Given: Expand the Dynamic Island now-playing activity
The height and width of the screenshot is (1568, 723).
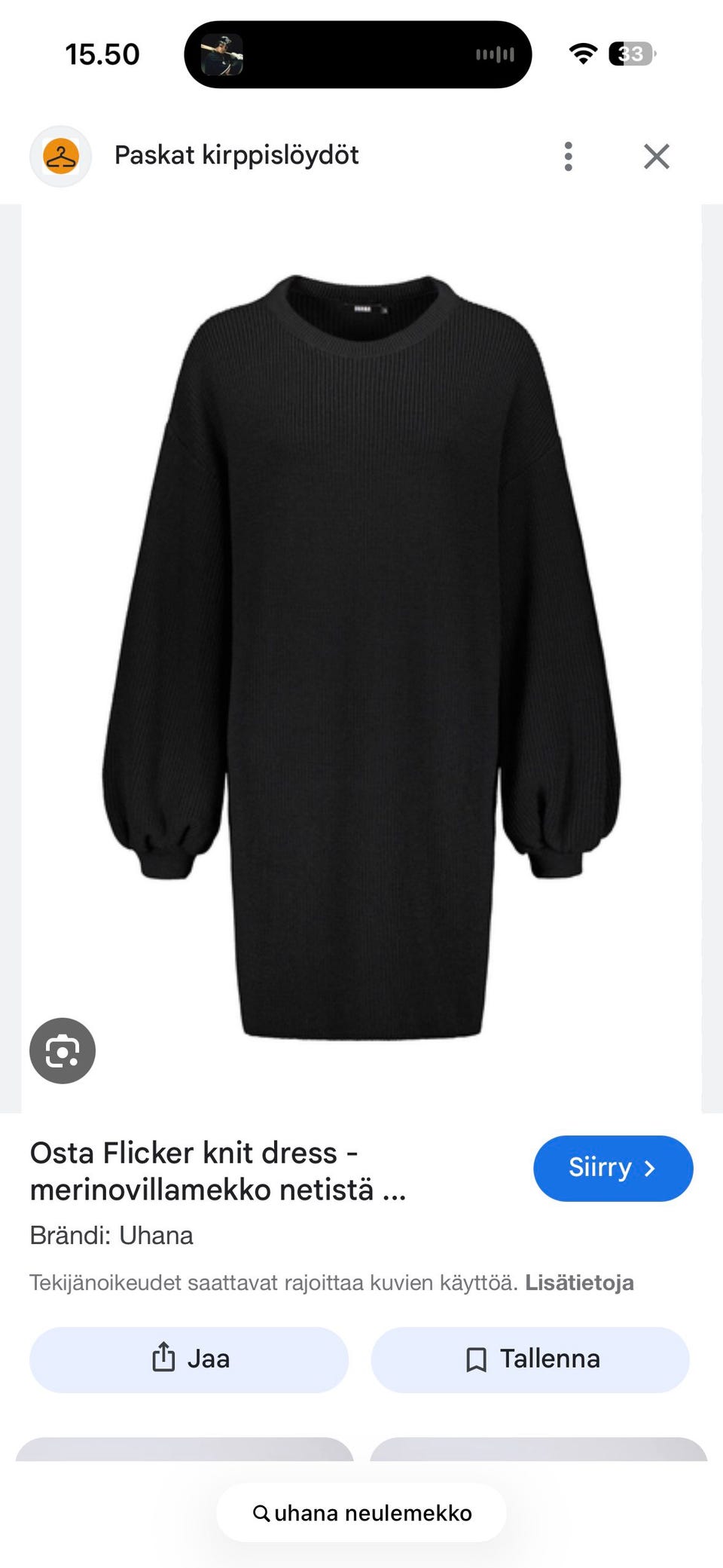Looking at the screenshot, I should 358,54.
